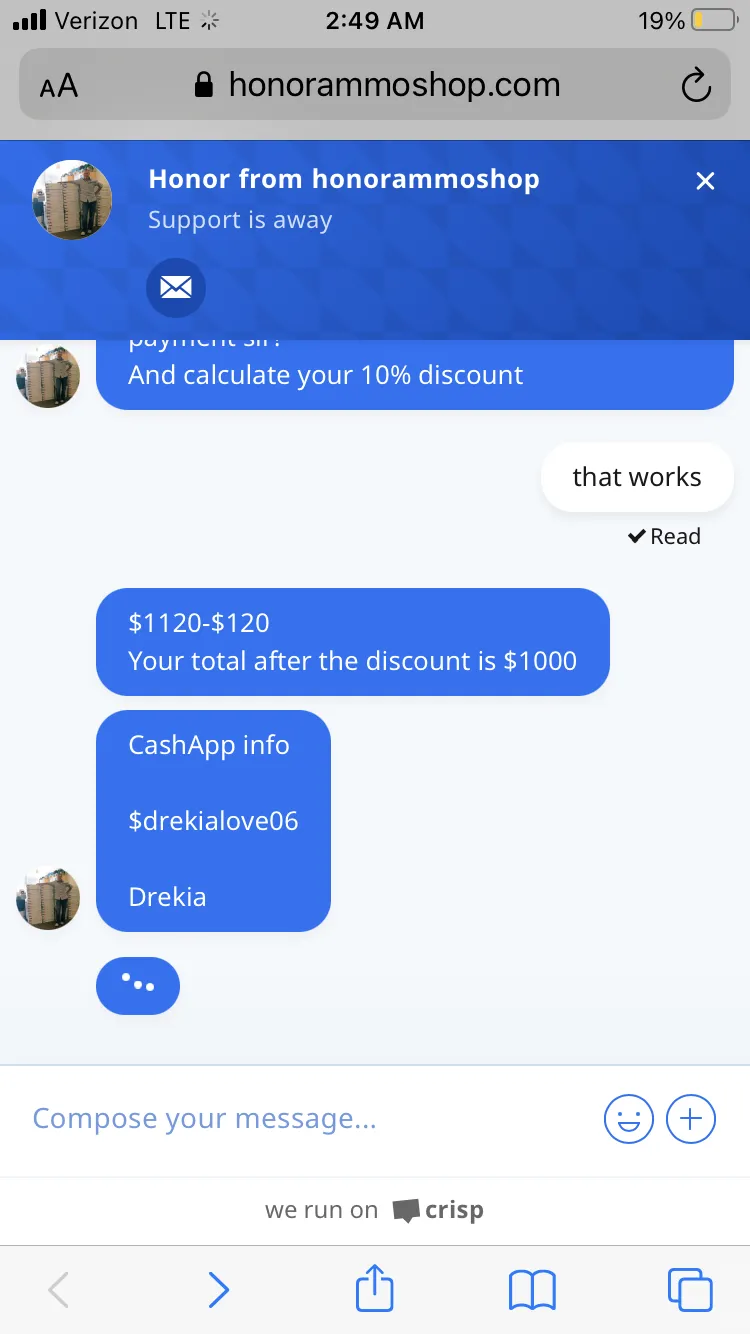Screen dimensions: 750x1334
Task: Tap the honorammoshop.com address bar
Action: 375,85
